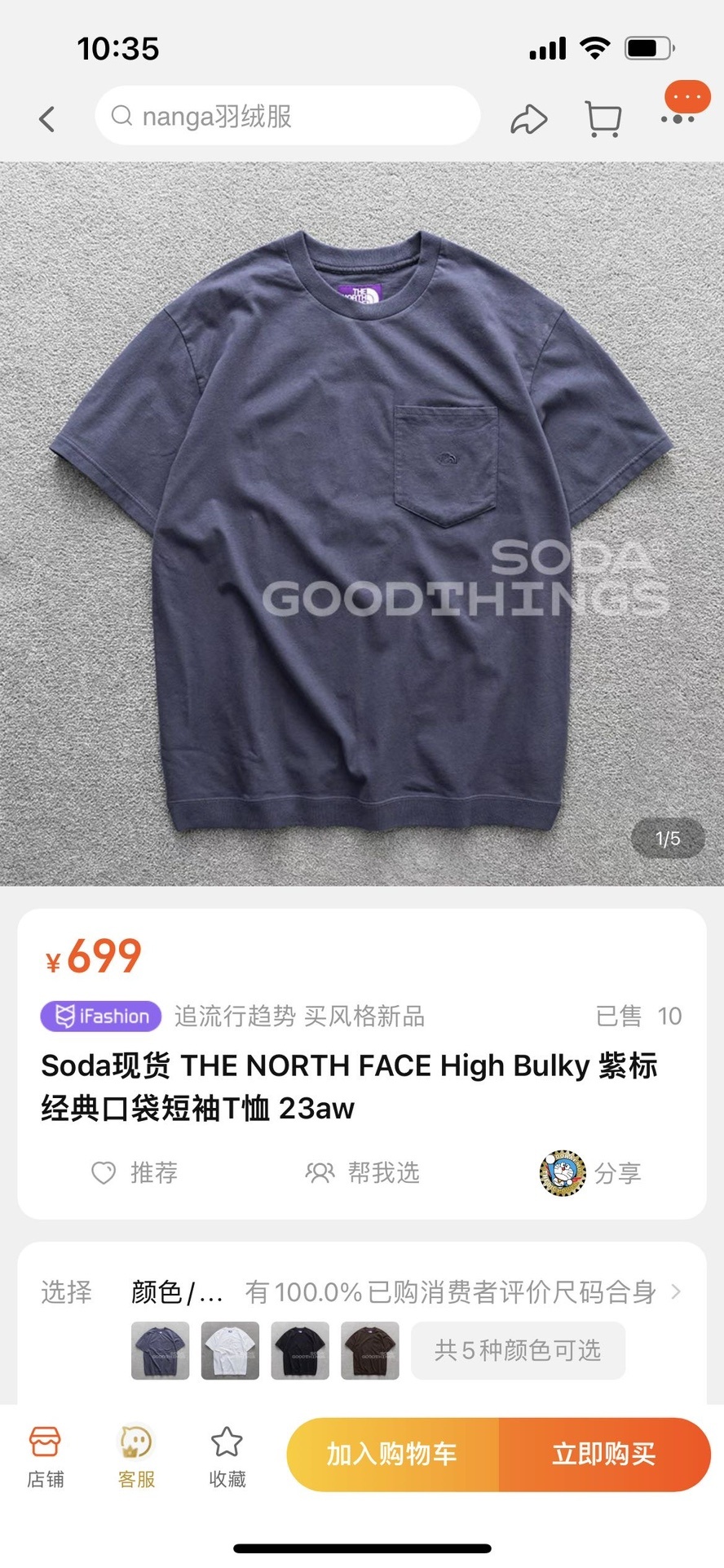This screenshot has height=1568, width=724.
Task: Contact 客服 customer service
Action: 136,1457
